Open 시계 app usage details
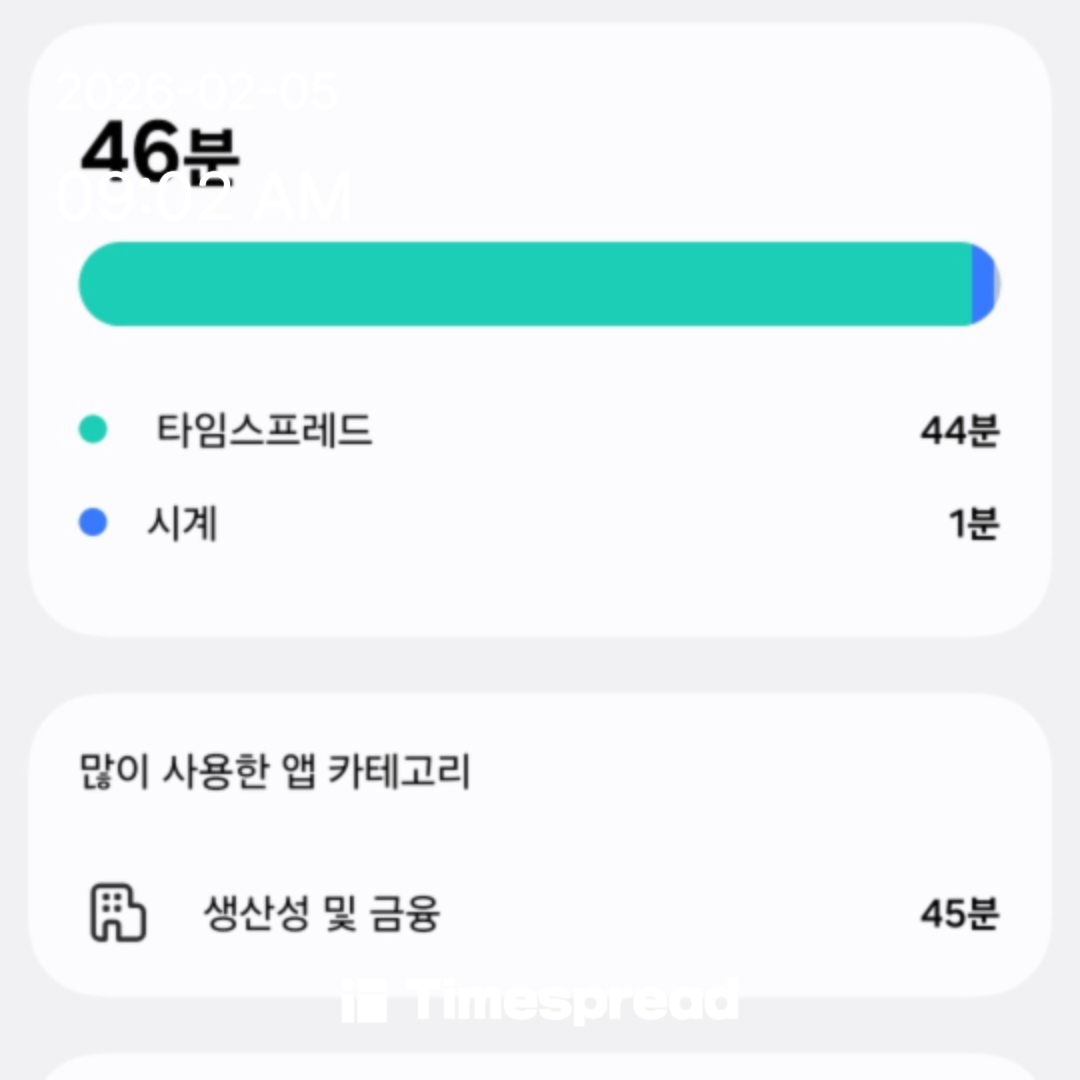 pyautogui.click(x=182, y=524)
